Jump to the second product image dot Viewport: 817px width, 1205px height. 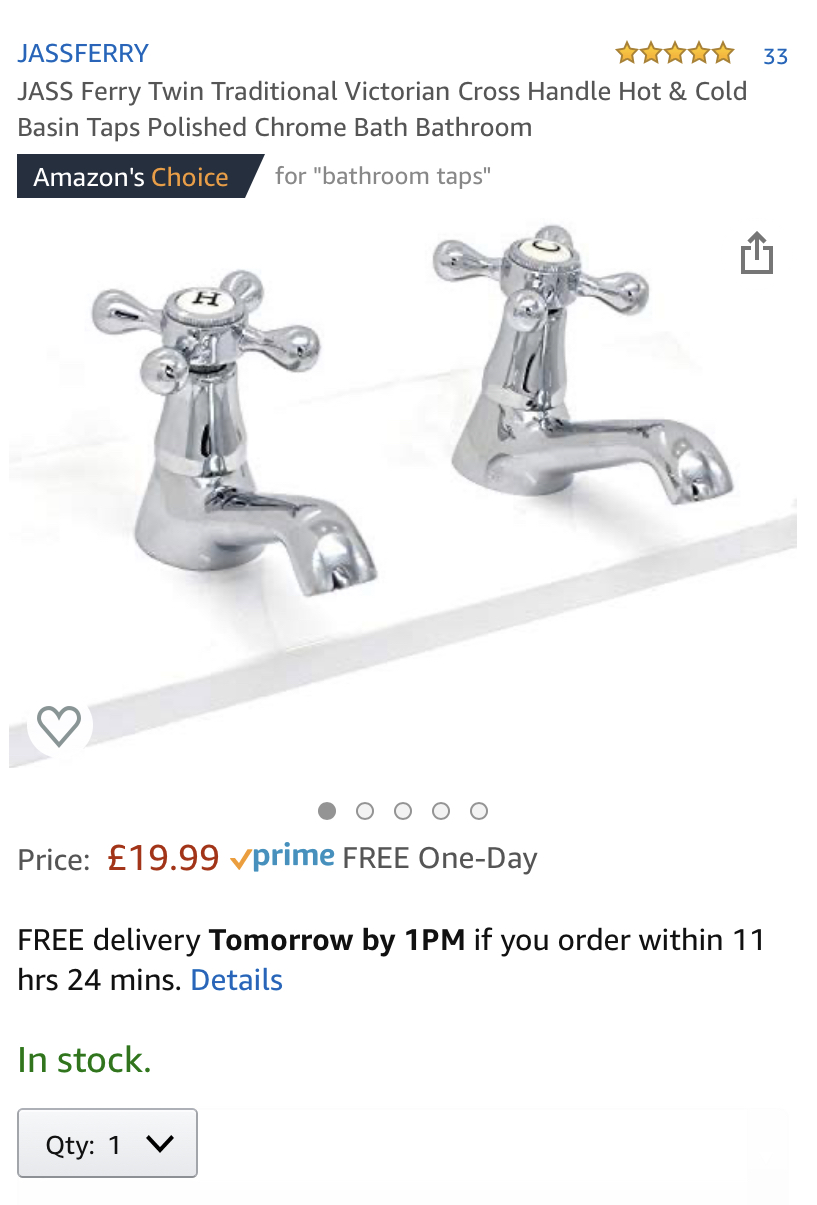(x=365, y=811)
